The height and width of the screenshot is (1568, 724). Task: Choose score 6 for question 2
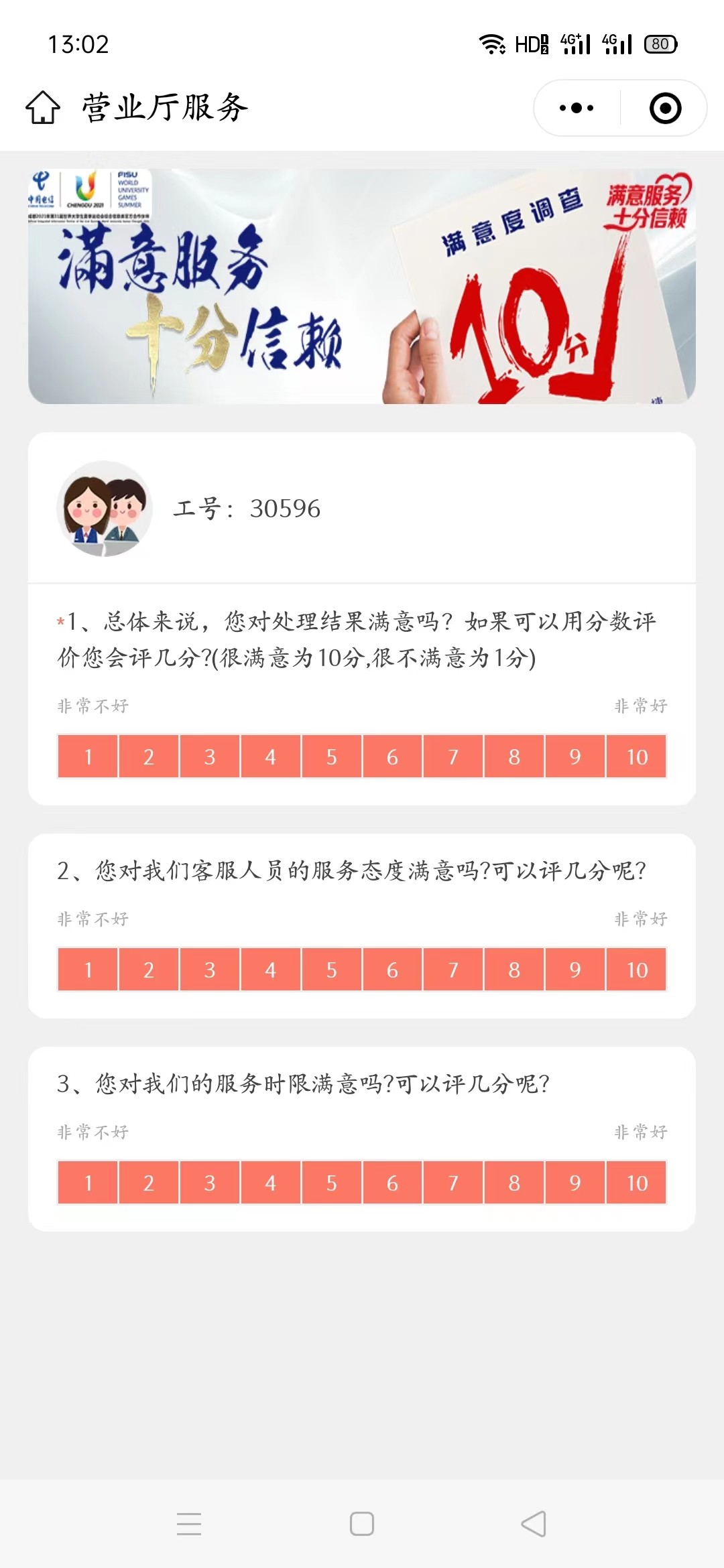click(392, 970)
